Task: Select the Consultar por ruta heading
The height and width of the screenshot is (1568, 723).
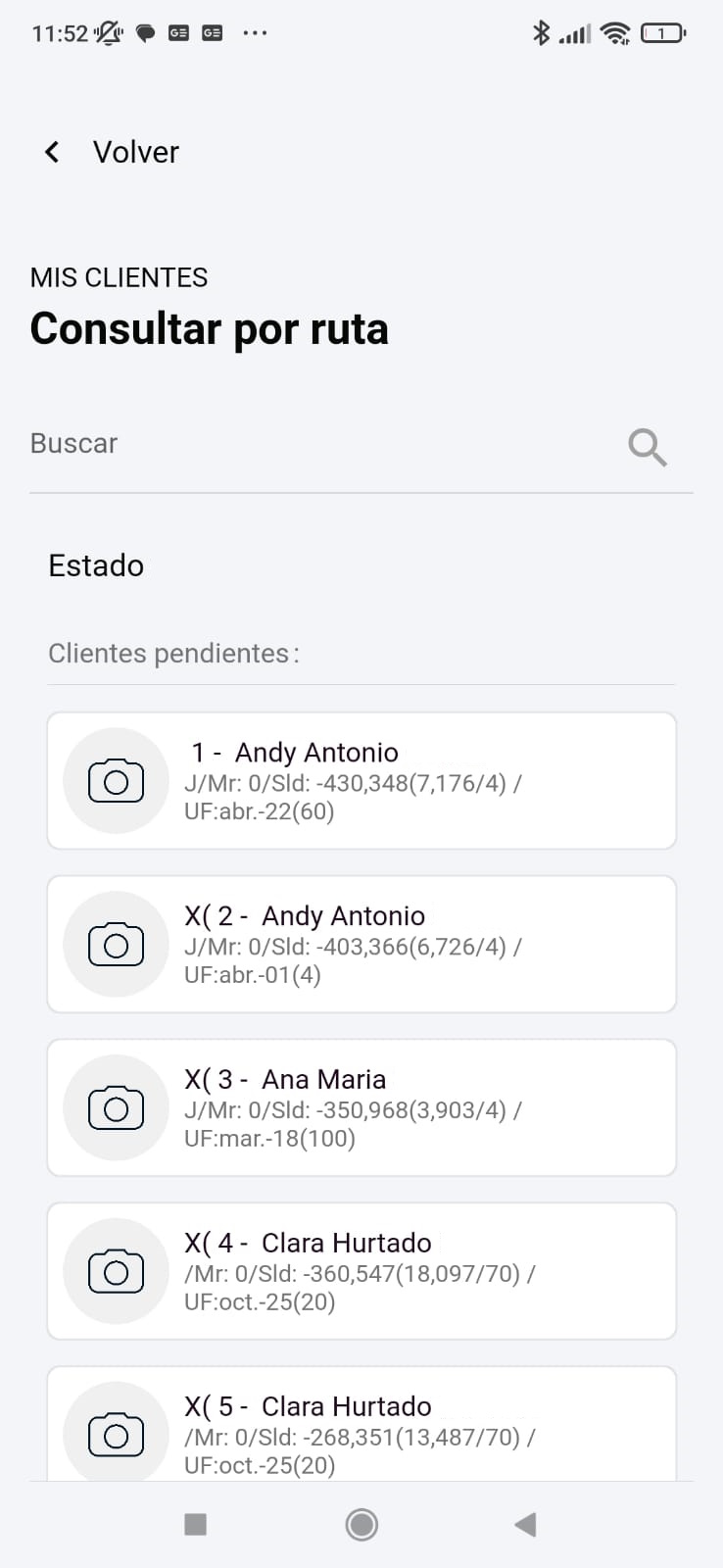Action: point(210,328)
